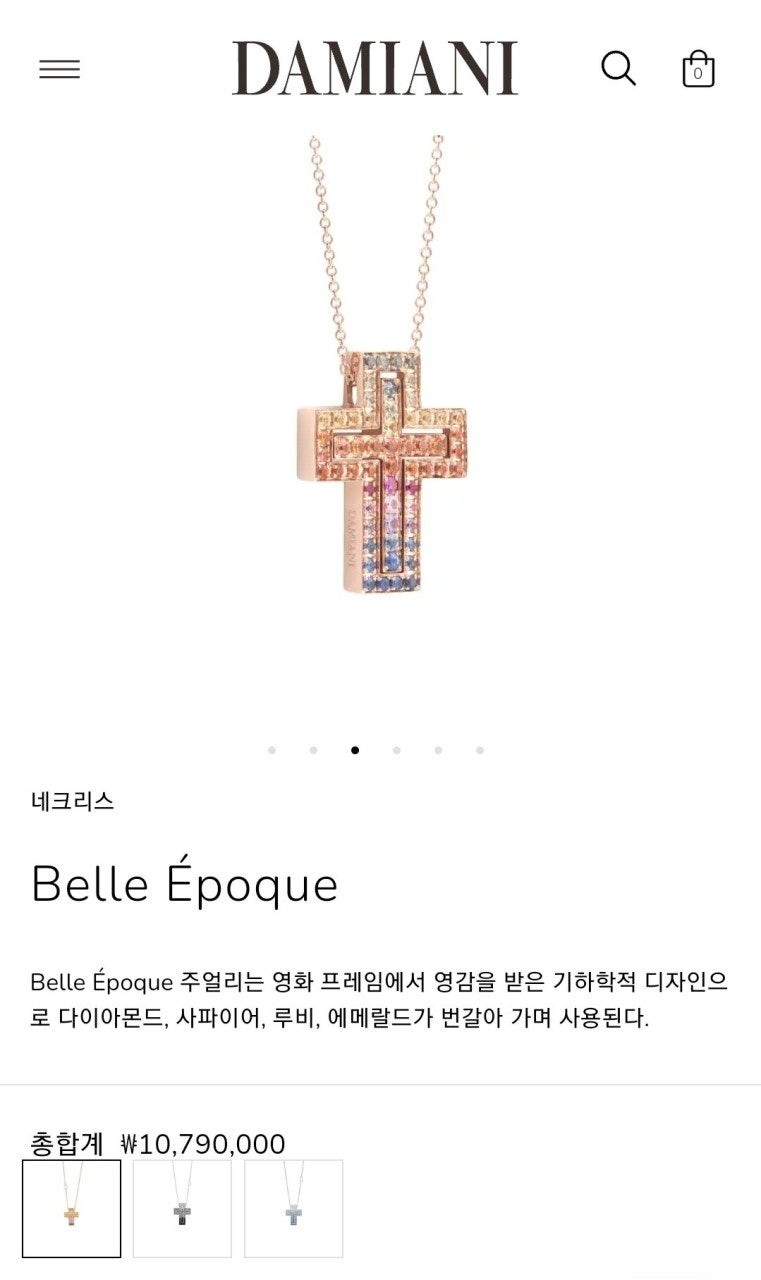Go to the Damiani home page

click(375, 68)
